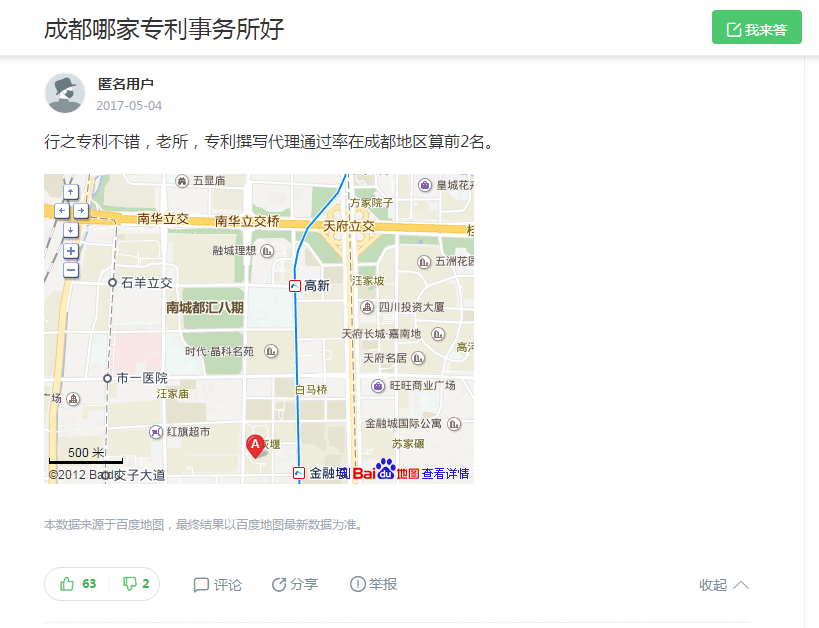Screen dimensions: 819x628
Task: Report the answer with 举报
Action: coord(373,585)
